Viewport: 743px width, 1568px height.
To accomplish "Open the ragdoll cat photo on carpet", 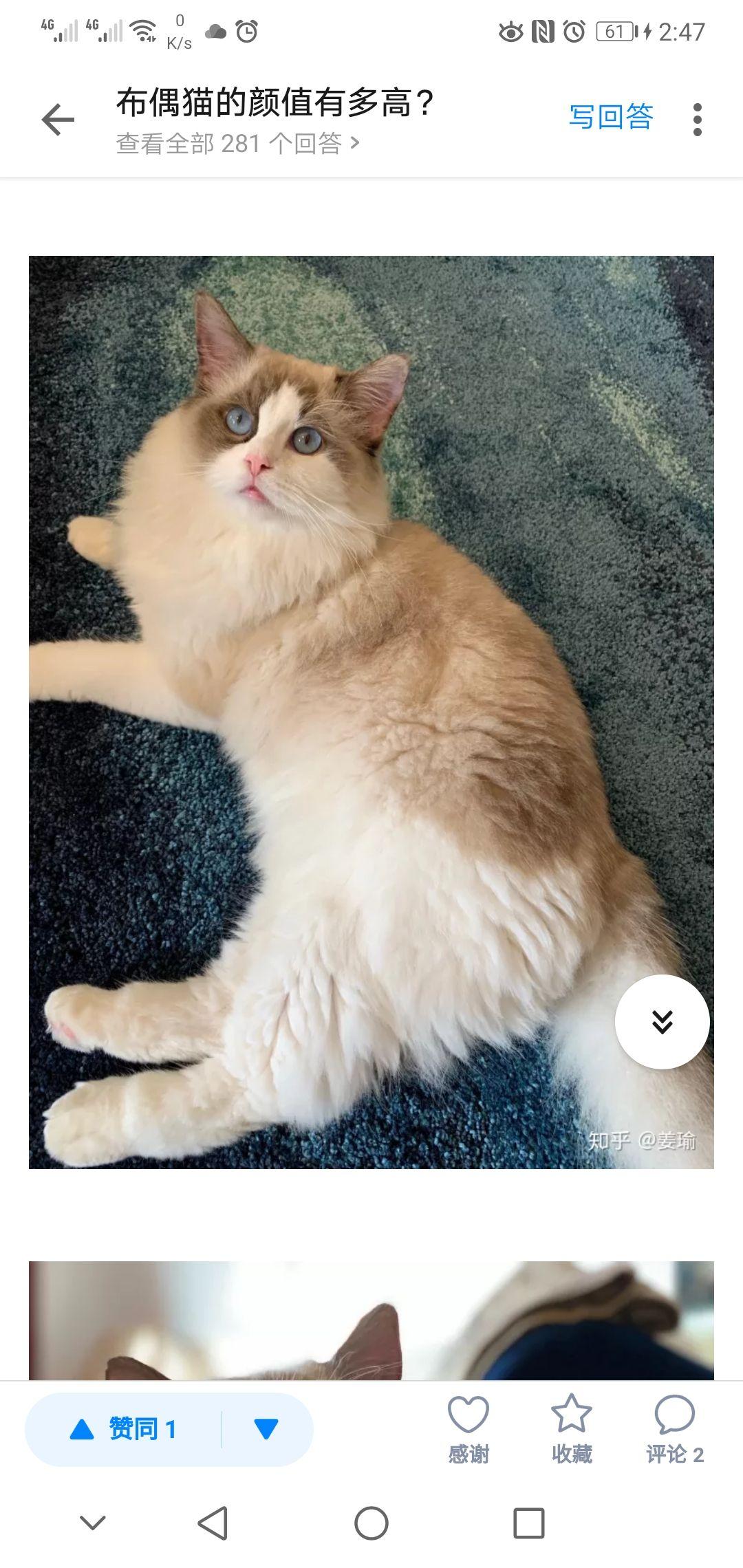I will 371,712.
